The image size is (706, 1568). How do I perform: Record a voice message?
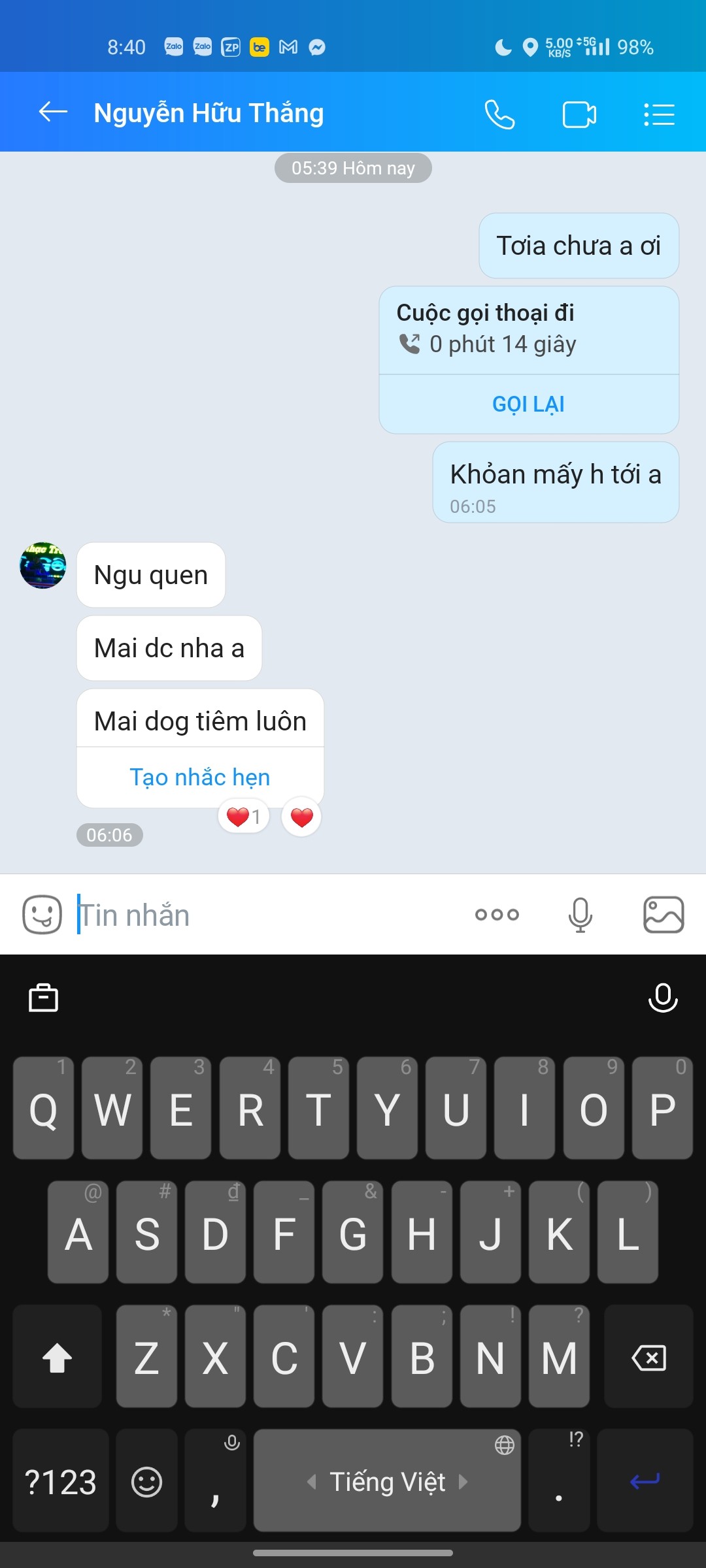[580, 915]
